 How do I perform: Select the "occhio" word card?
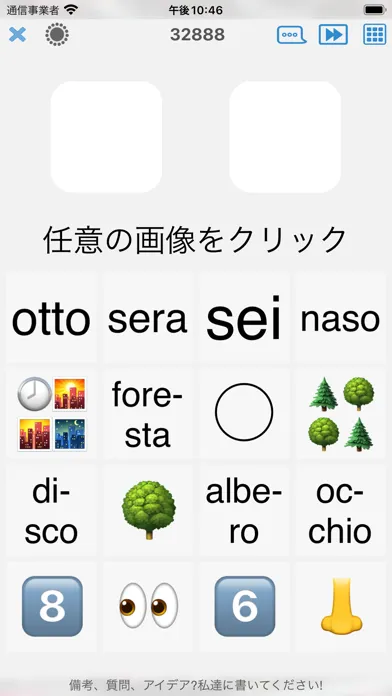(x=341, y=510)
